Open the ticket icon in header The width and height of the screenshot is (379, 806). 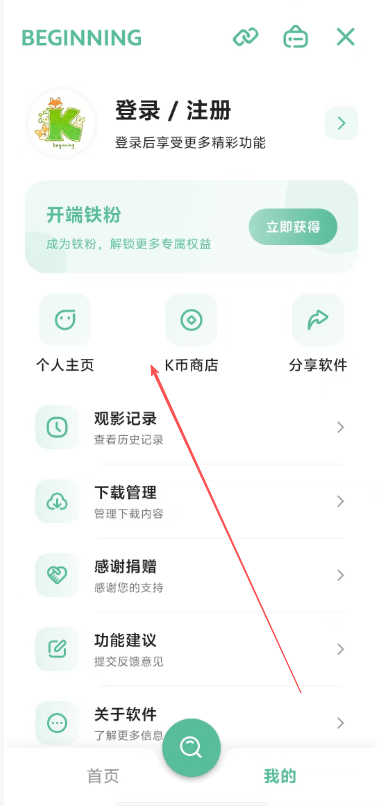tap(296, 37)
